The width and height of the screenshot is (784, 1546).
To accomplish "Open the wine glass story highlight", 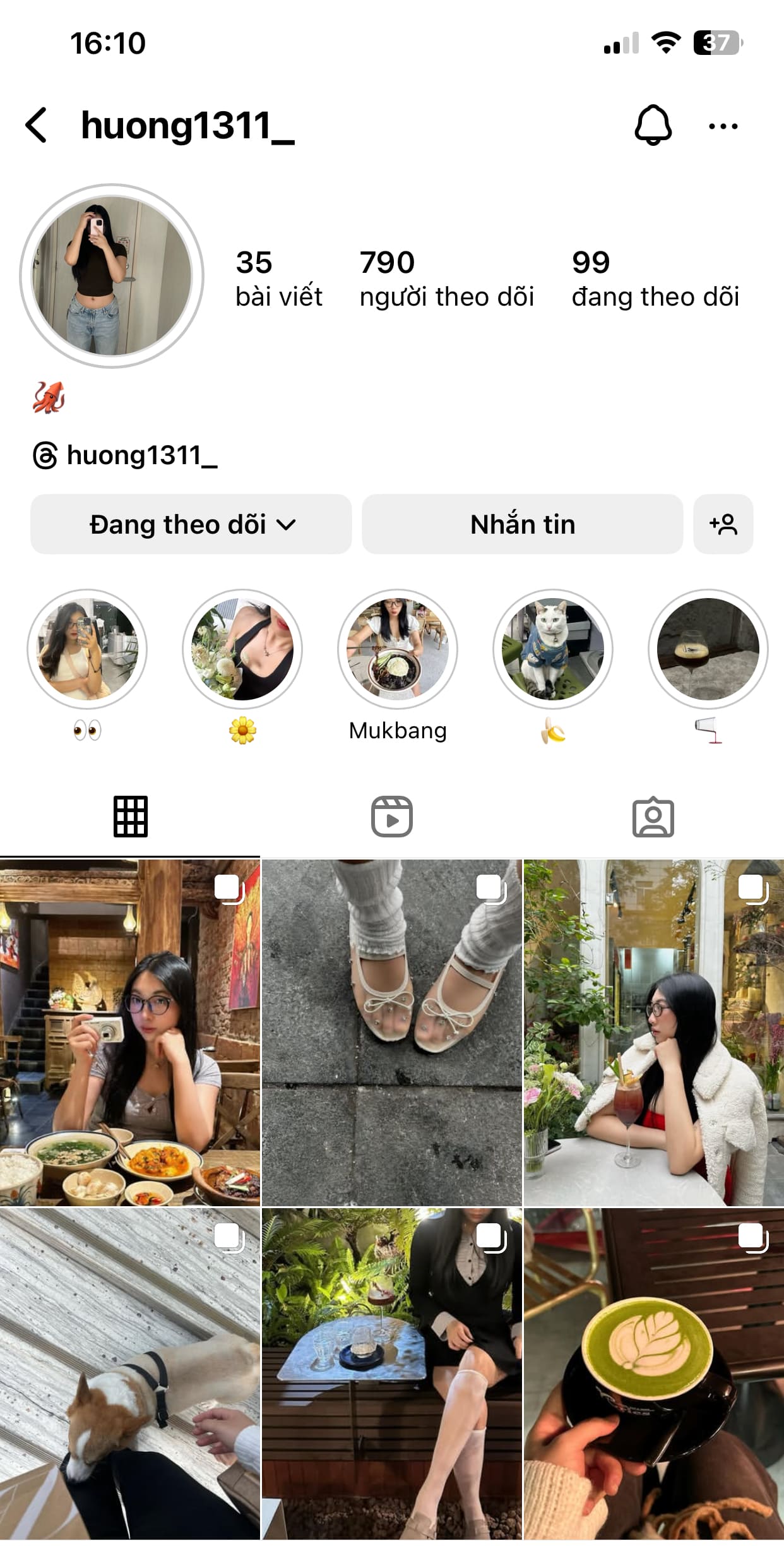I will point(708,649).
